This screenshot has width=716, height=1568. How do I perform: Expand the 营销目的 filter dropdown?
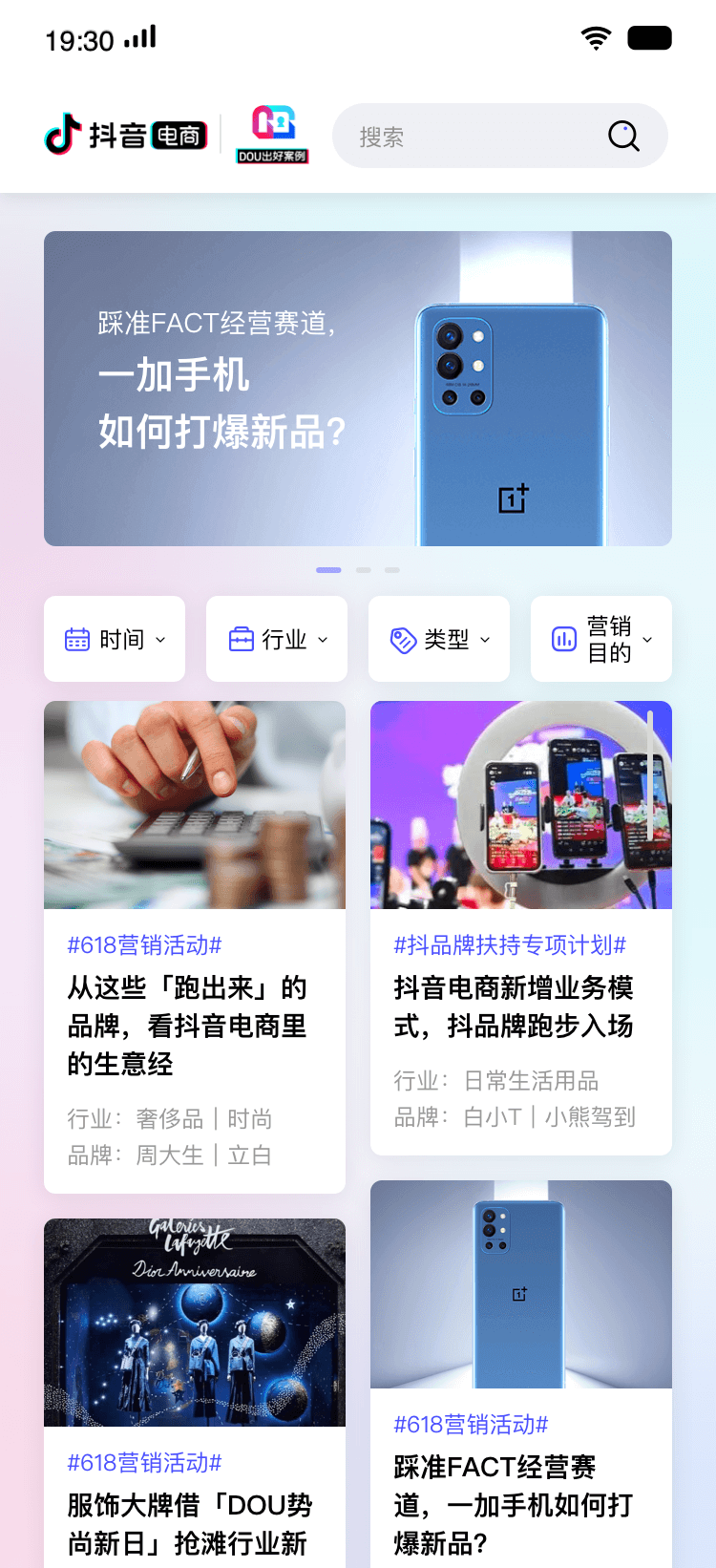click(601, 639)
